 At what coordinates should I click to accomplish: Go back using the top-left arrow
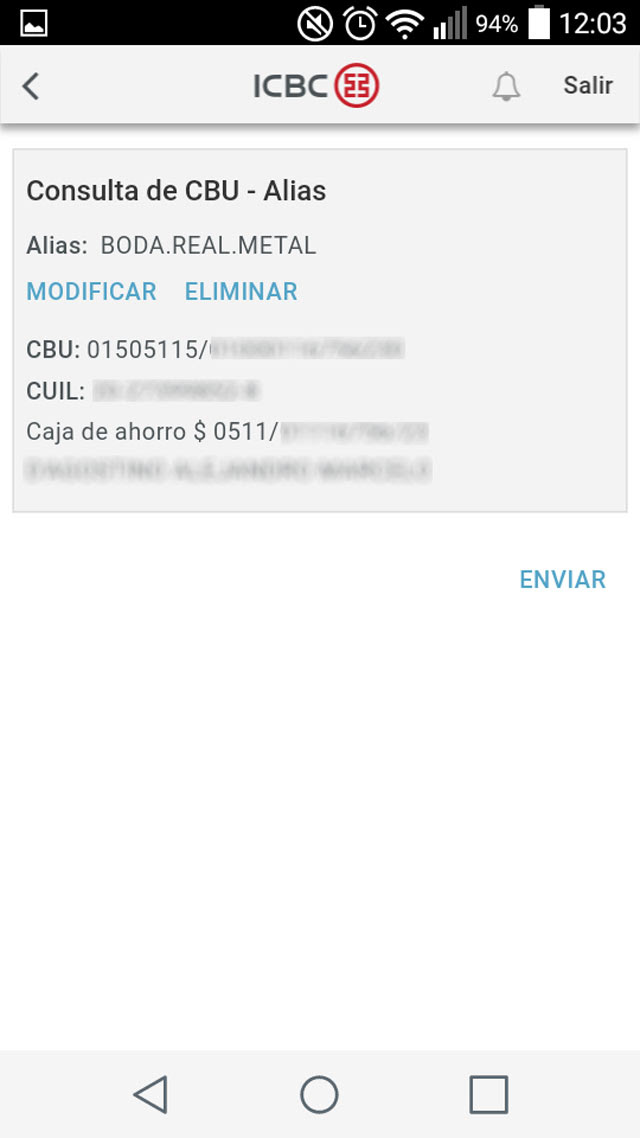30,86
